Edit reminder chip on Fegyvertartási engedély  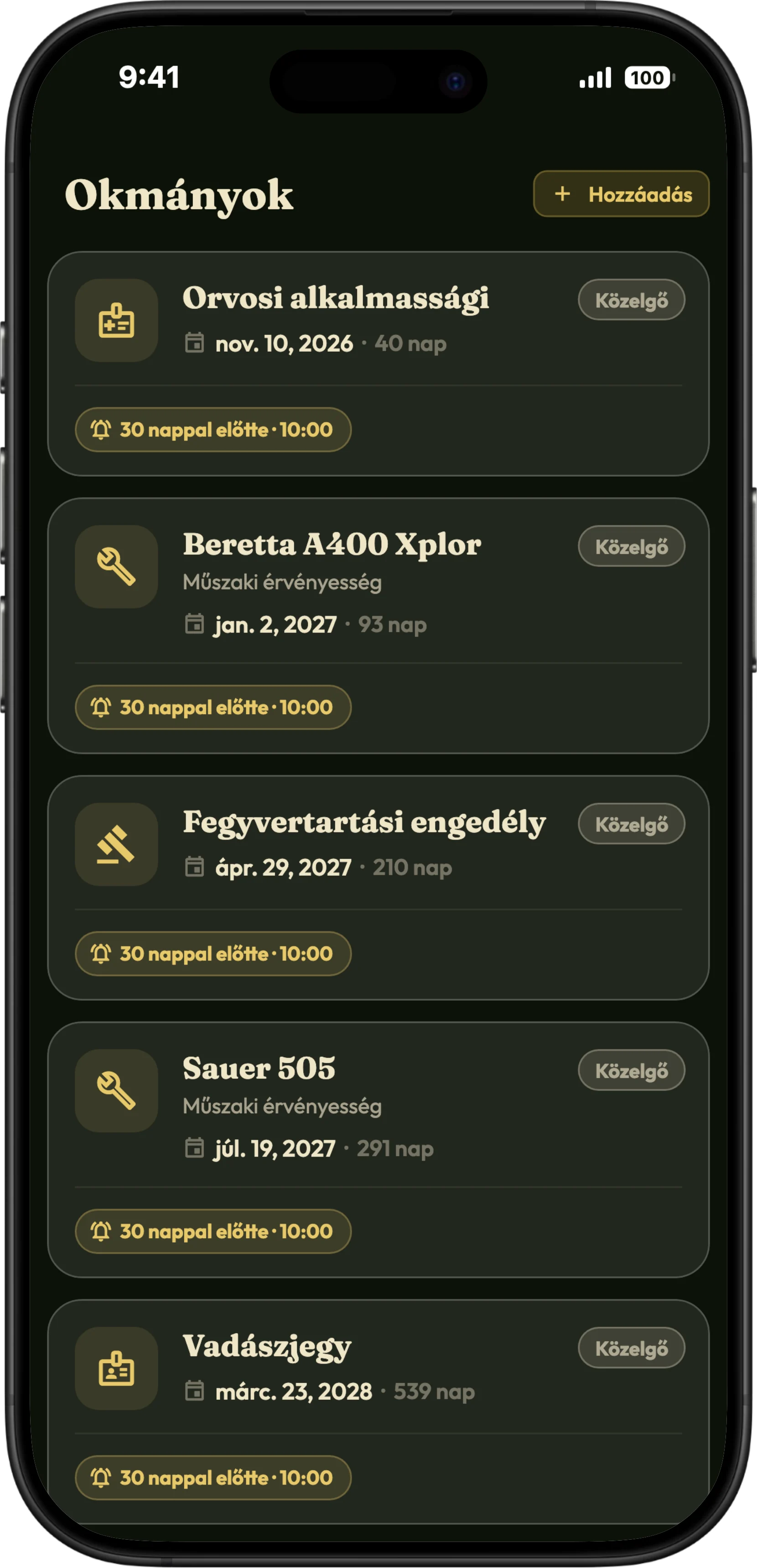point(213,954)
